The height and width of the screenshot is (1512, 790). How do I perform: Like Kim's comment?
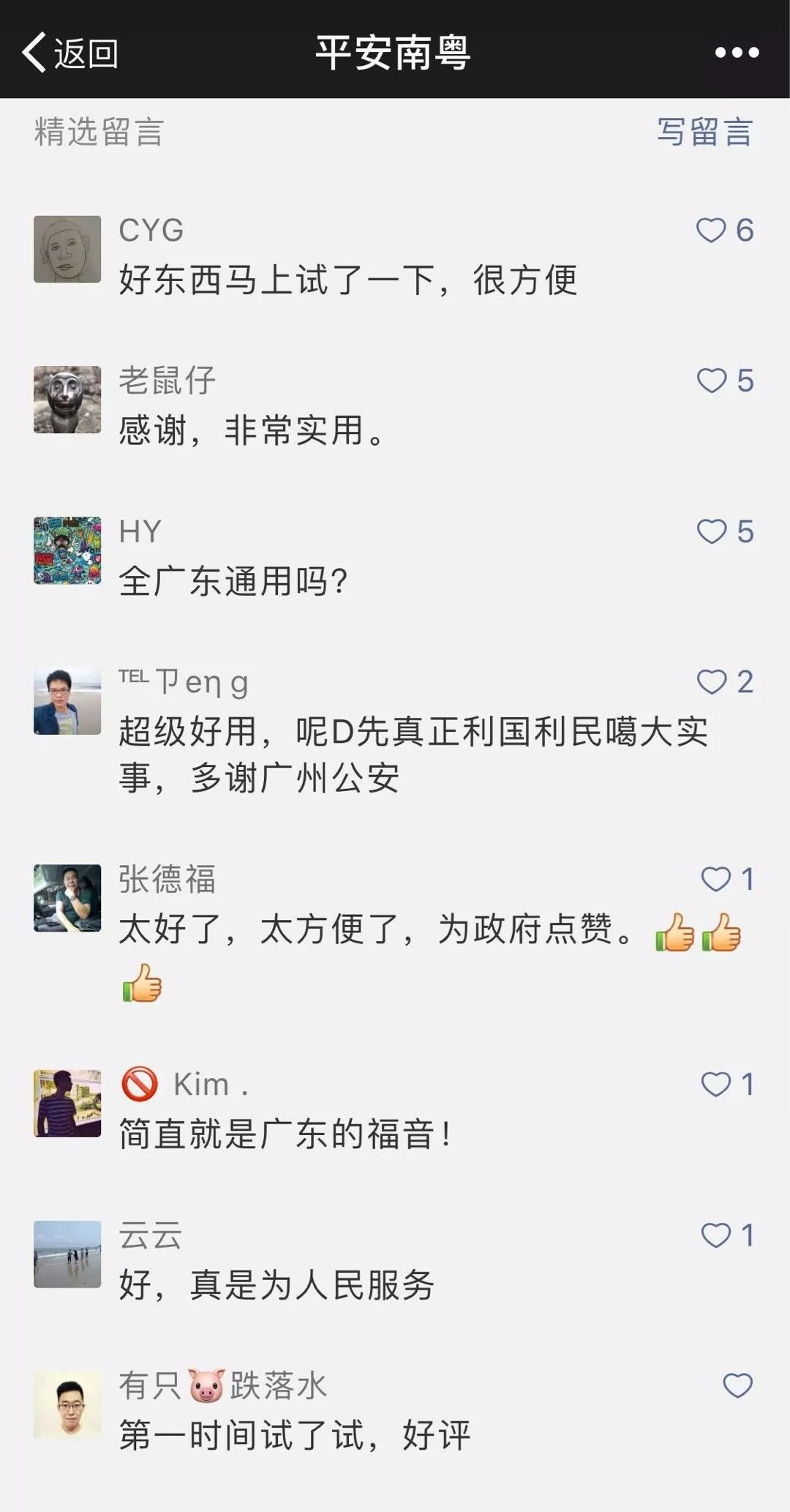[x=715, y=1084]
